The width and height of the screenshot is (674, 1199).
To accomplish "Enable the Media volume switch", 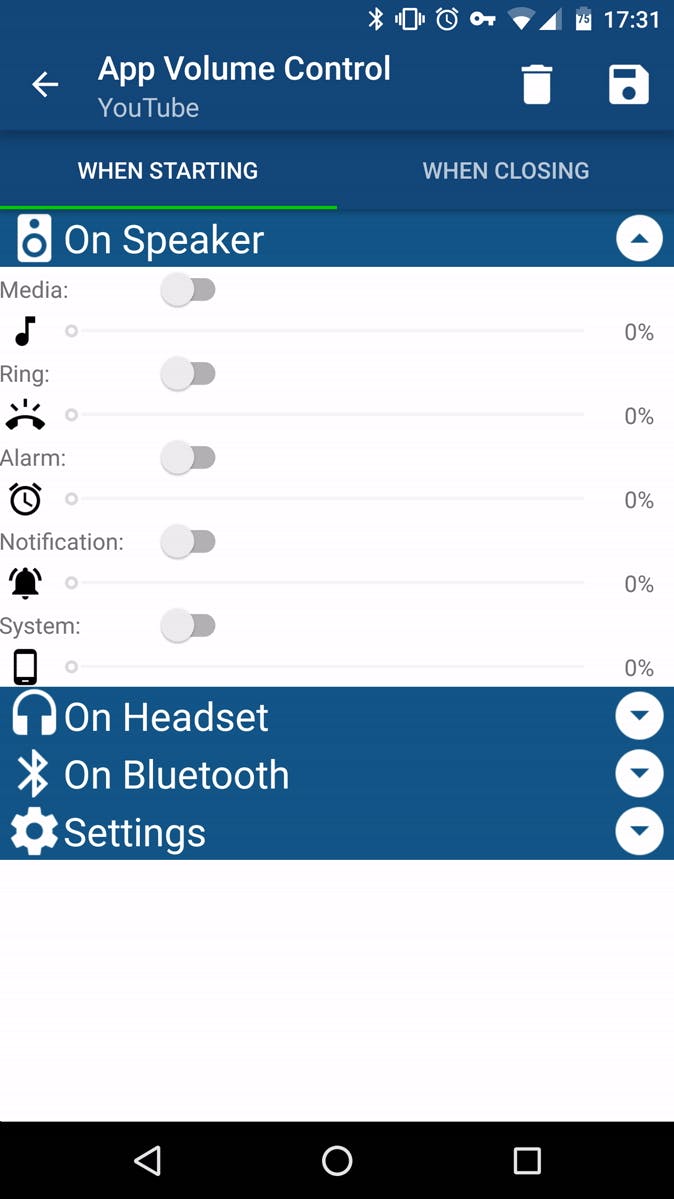I will point(189,291).
